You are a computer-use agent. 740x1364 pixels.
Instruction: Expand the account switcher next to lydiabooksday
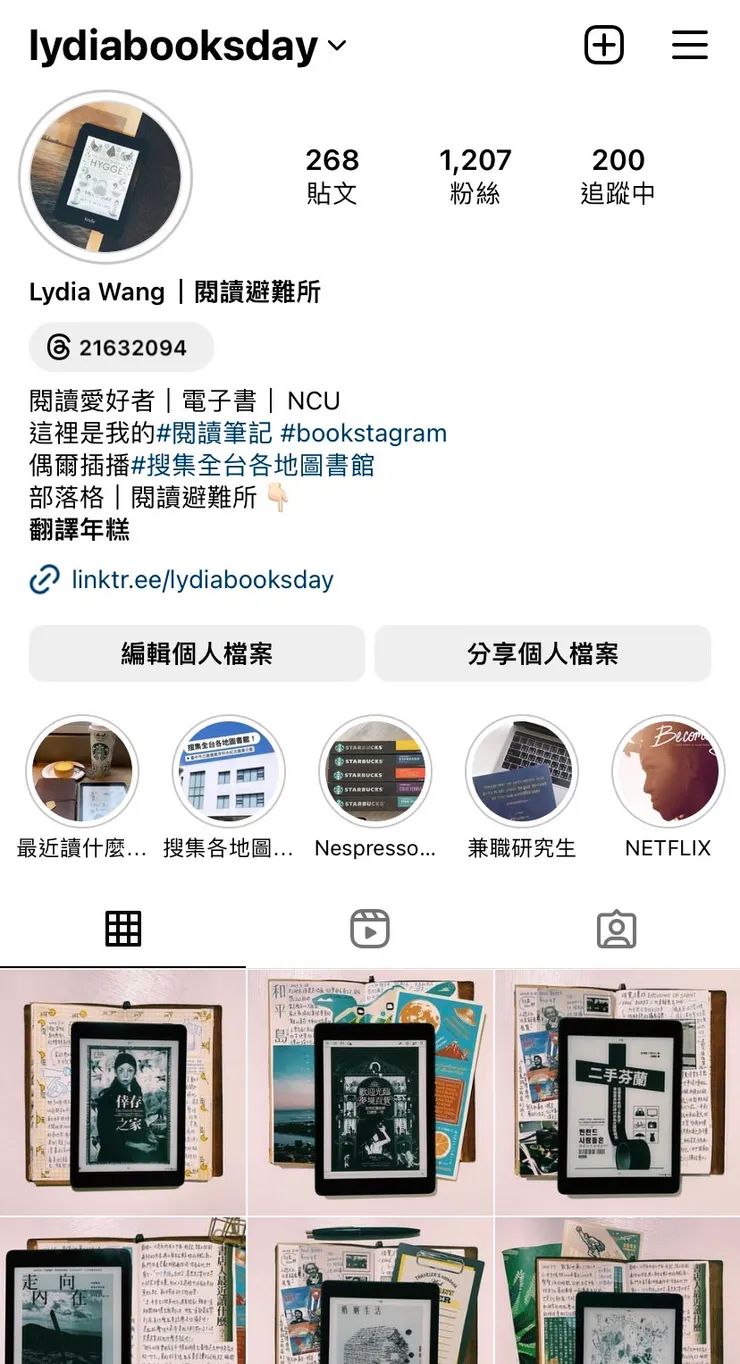(336, 46)
